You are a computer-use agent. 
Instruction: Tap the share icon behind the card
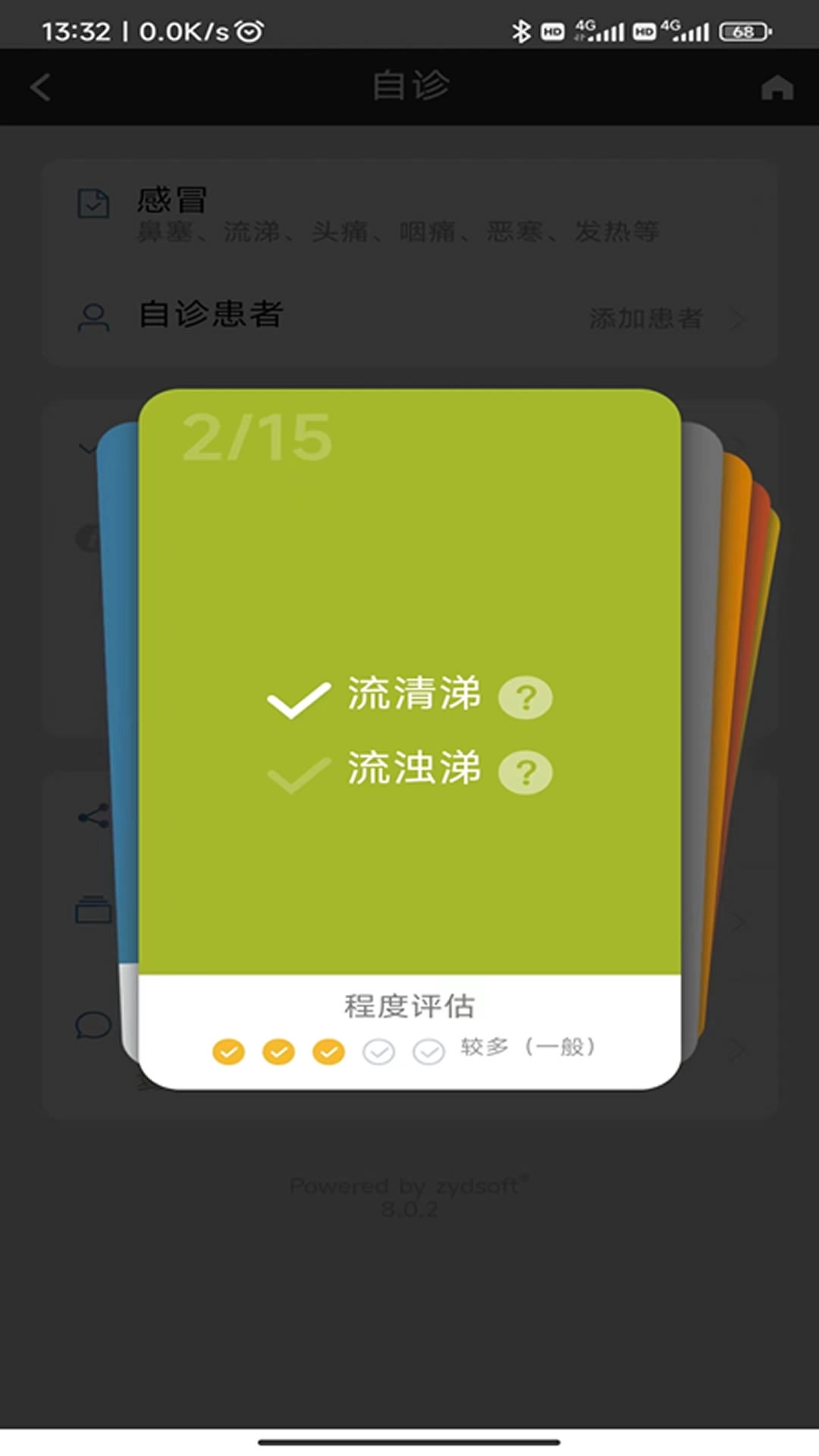(93, 817)
